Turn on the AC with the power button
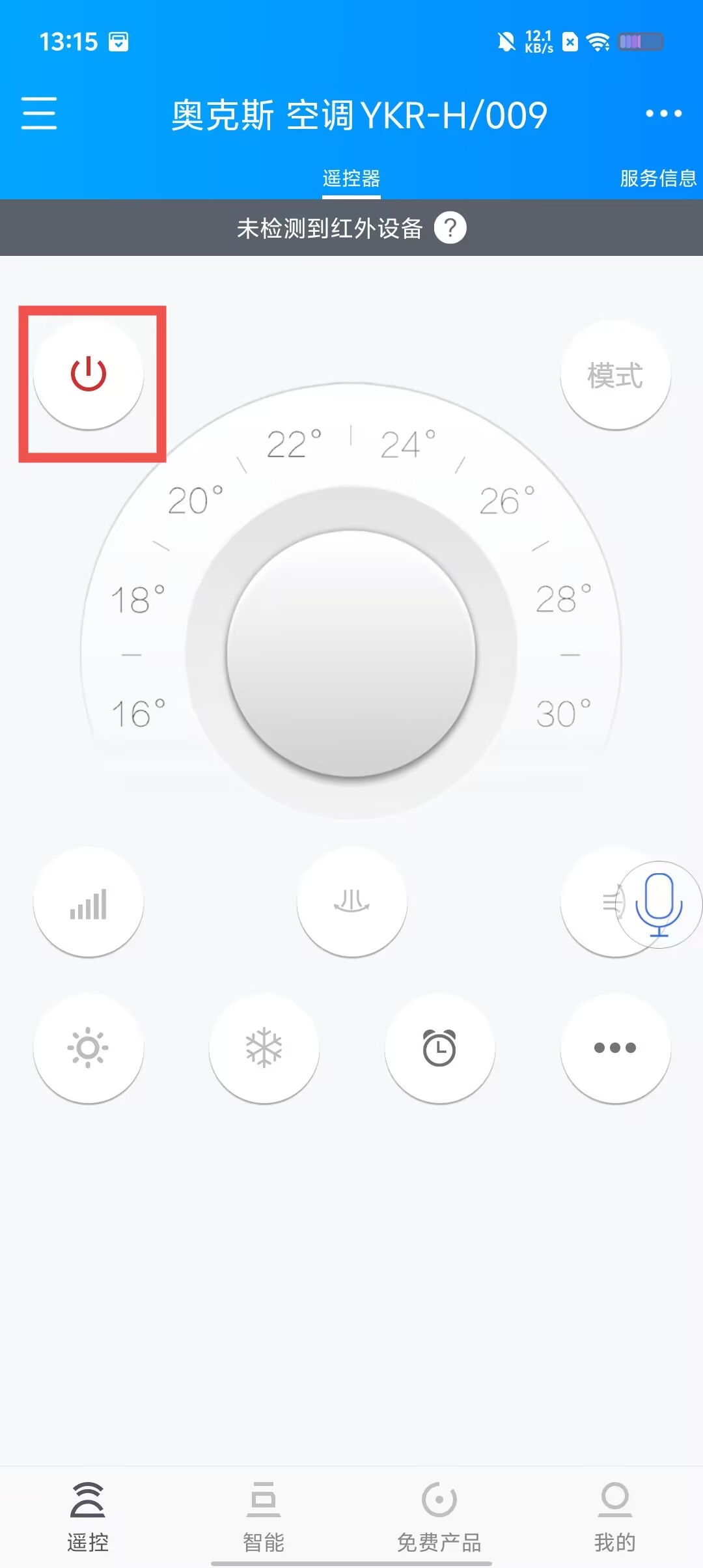Screen dimensions: 703x1568 pyautogui.click(x=89, y=375)
